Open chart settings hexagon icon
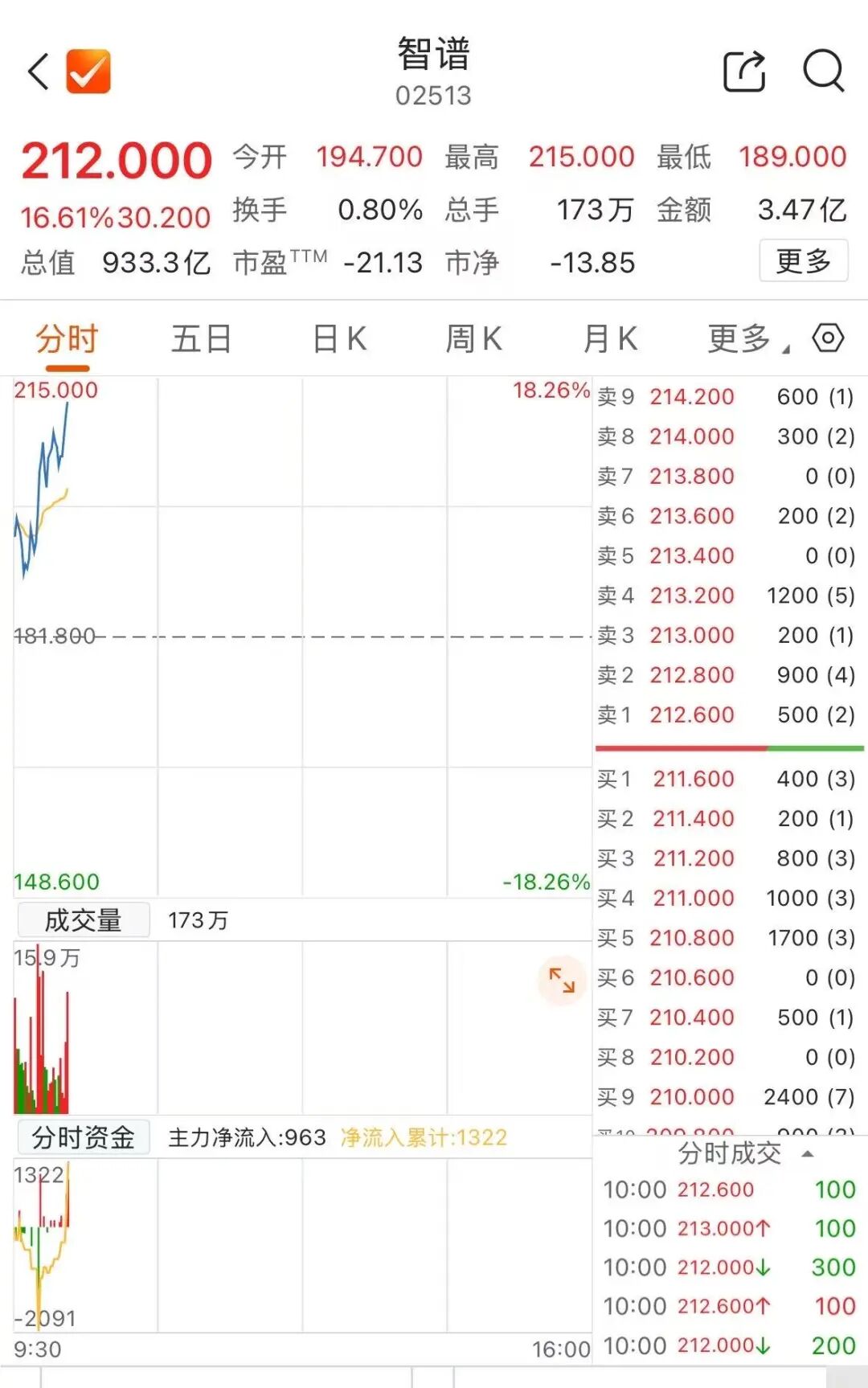Screen dimensions: 868x1388 tap(828, 338)
